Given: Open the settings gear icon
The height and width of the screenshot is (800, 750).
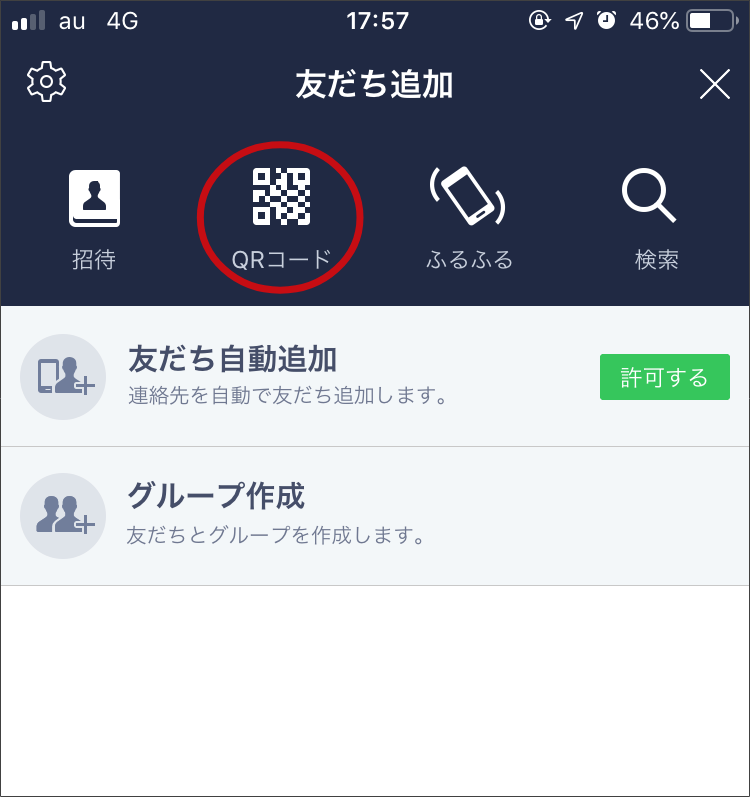Looking at the screenshot, I should tap(46, 83).
